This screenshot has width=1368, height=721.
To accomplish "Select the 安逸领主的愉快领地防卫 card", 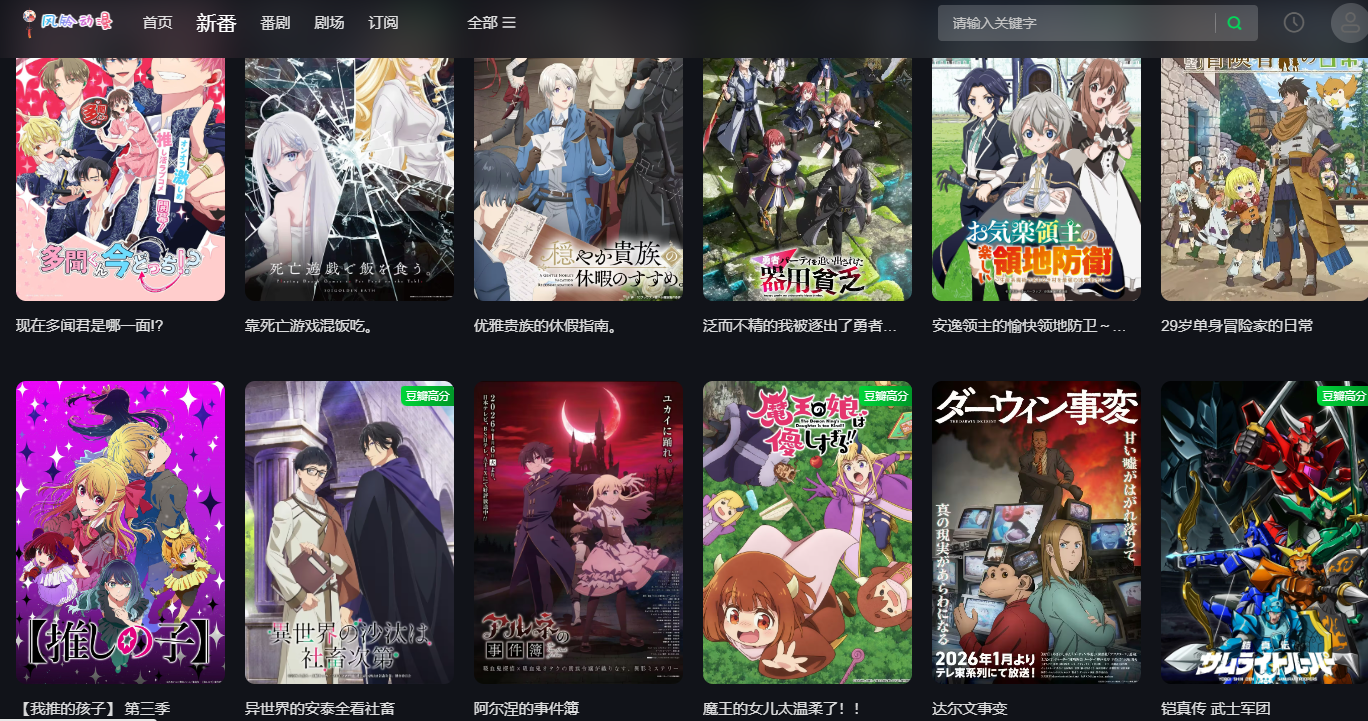I will point(1036,178).
